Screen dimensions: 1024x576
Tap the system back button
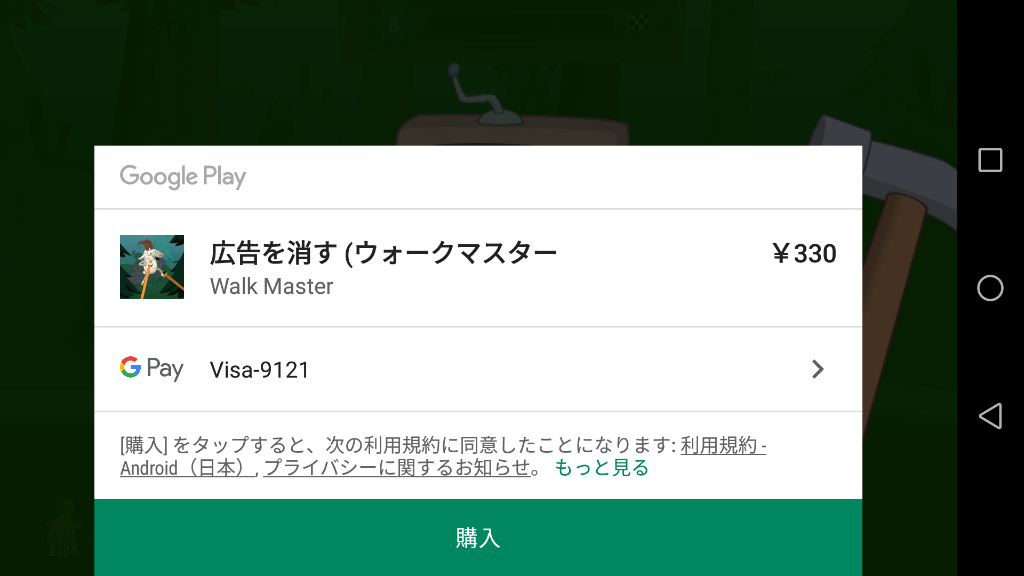(x=990, y=416)
